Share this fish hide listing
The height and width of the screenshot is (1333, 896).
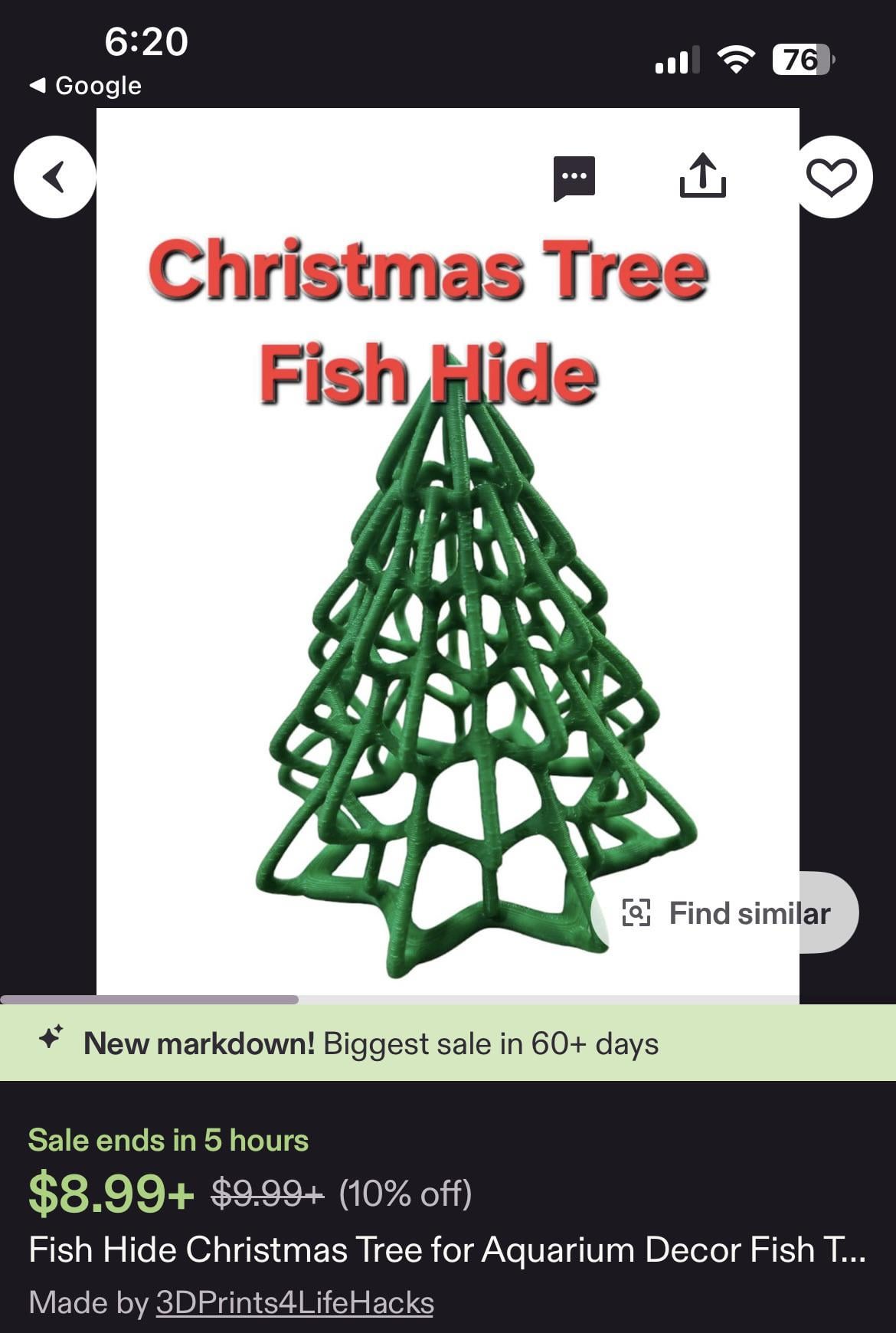coord(702,176)
